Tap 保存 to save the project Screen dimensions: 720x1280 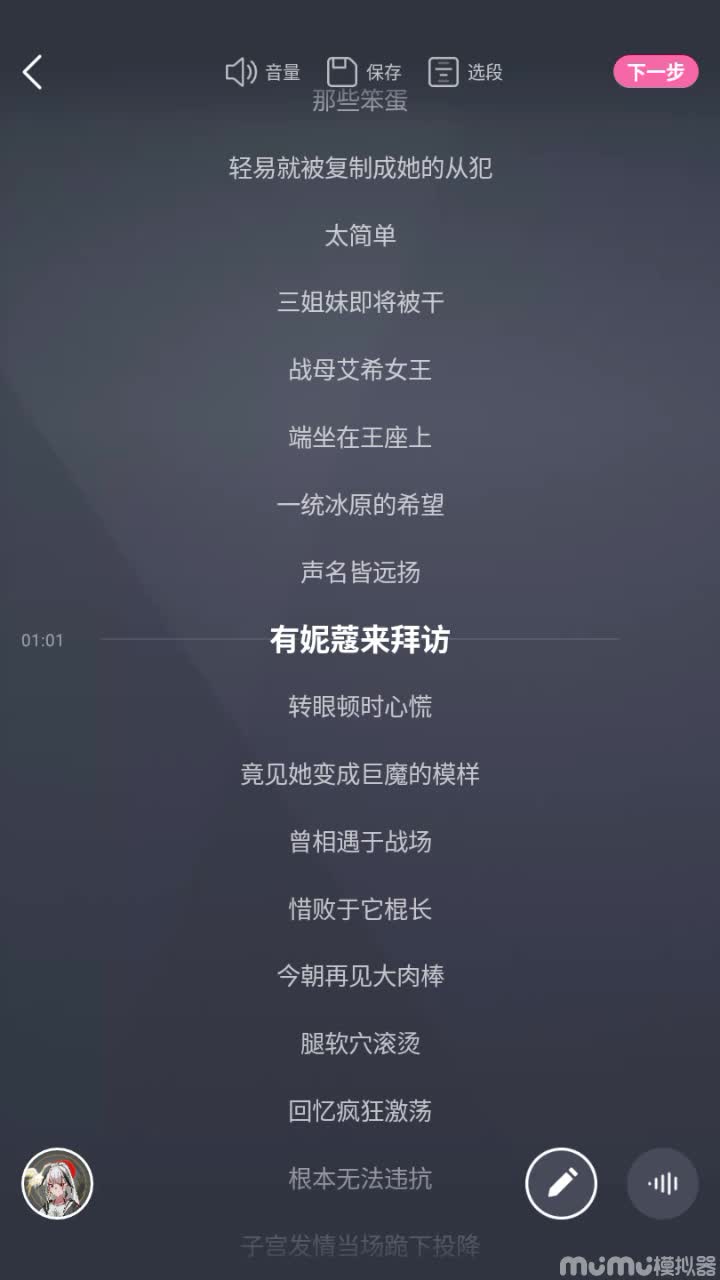tap(364, 72)
